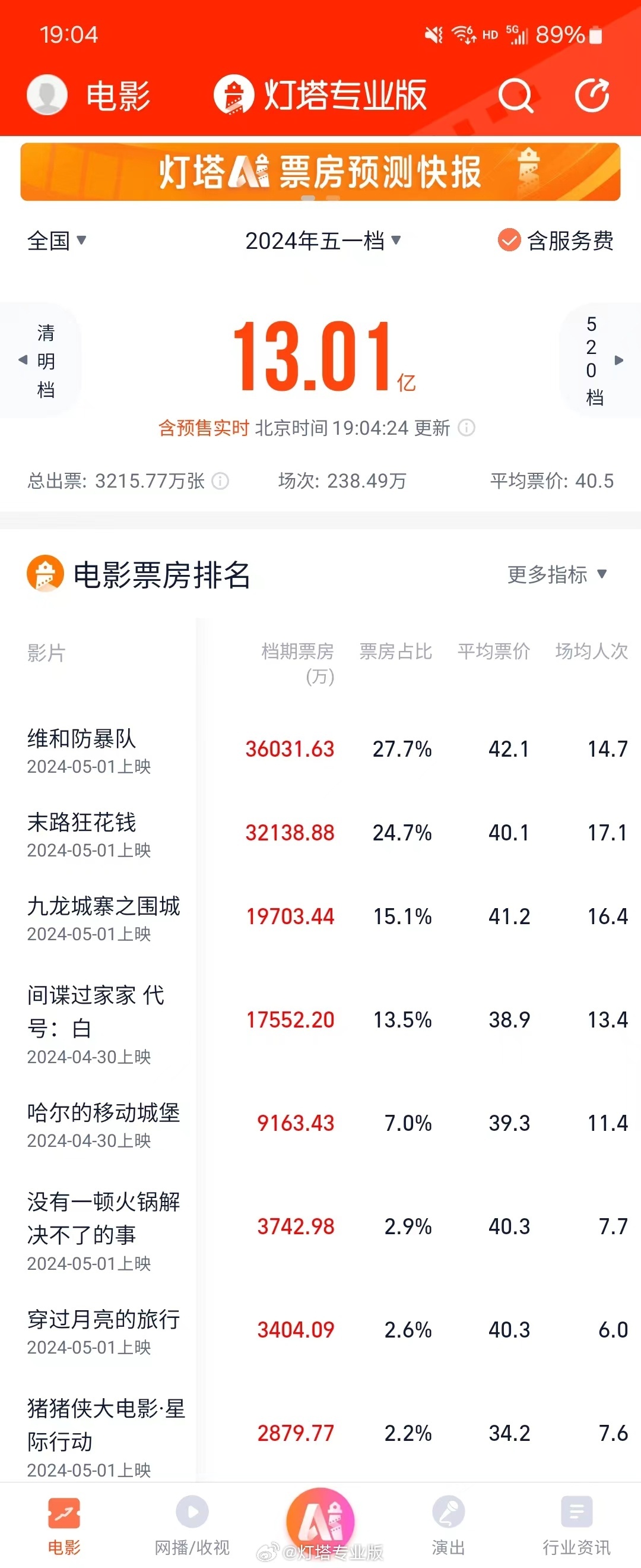Switch to 演出 tab

(448, 1525)
